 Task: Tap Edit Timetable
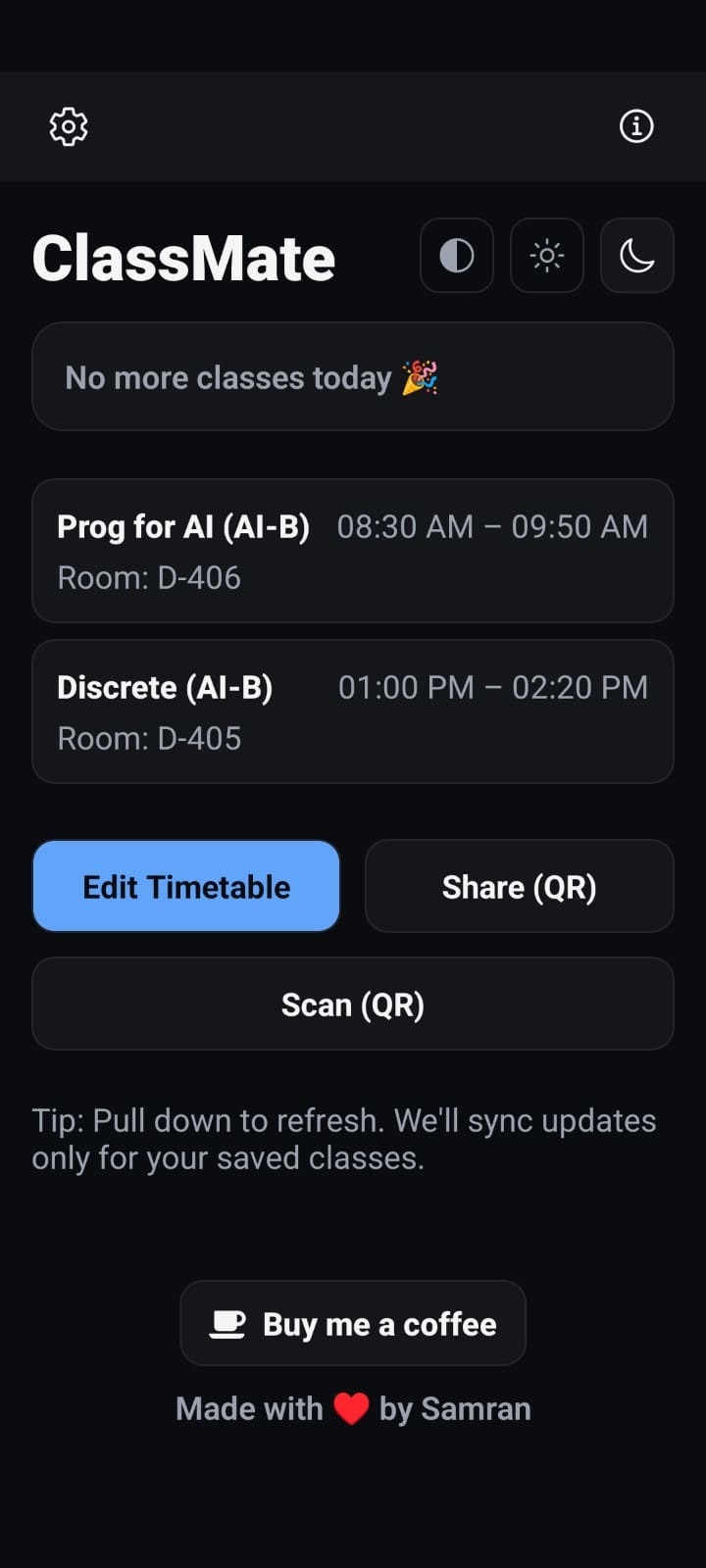coord(186,886)
